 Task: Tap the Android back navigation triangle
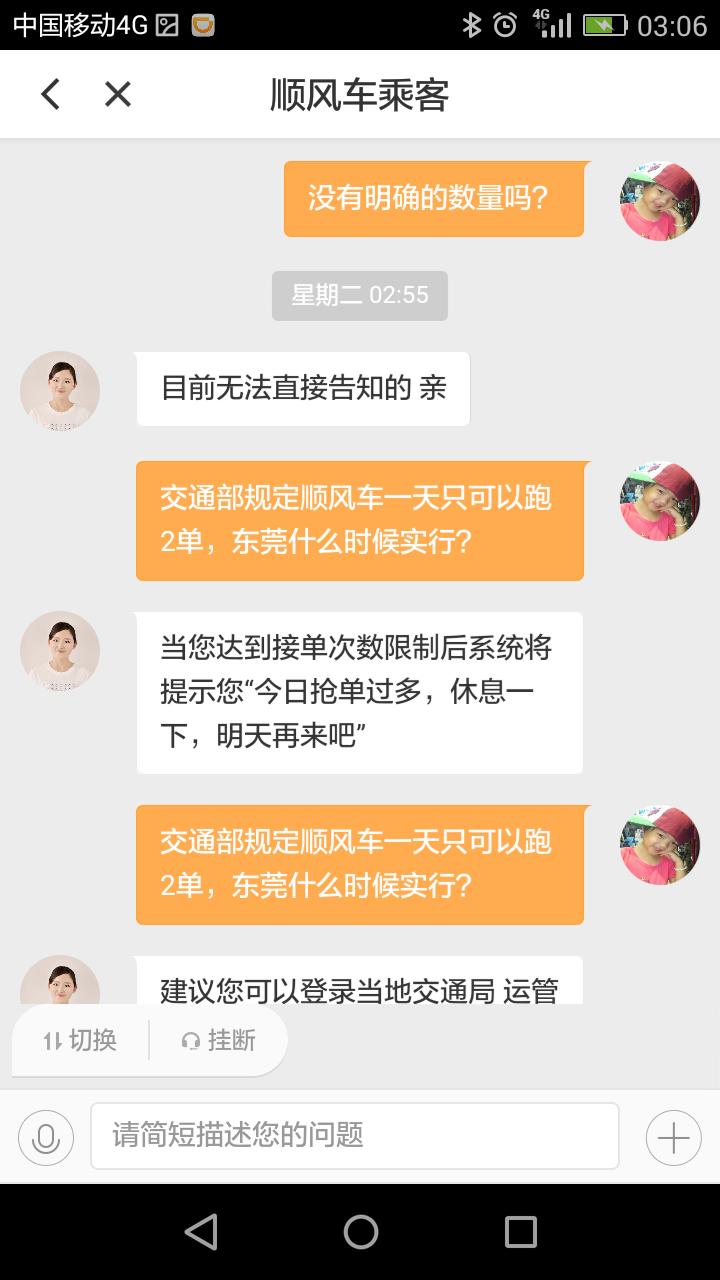click(201, 1235)
